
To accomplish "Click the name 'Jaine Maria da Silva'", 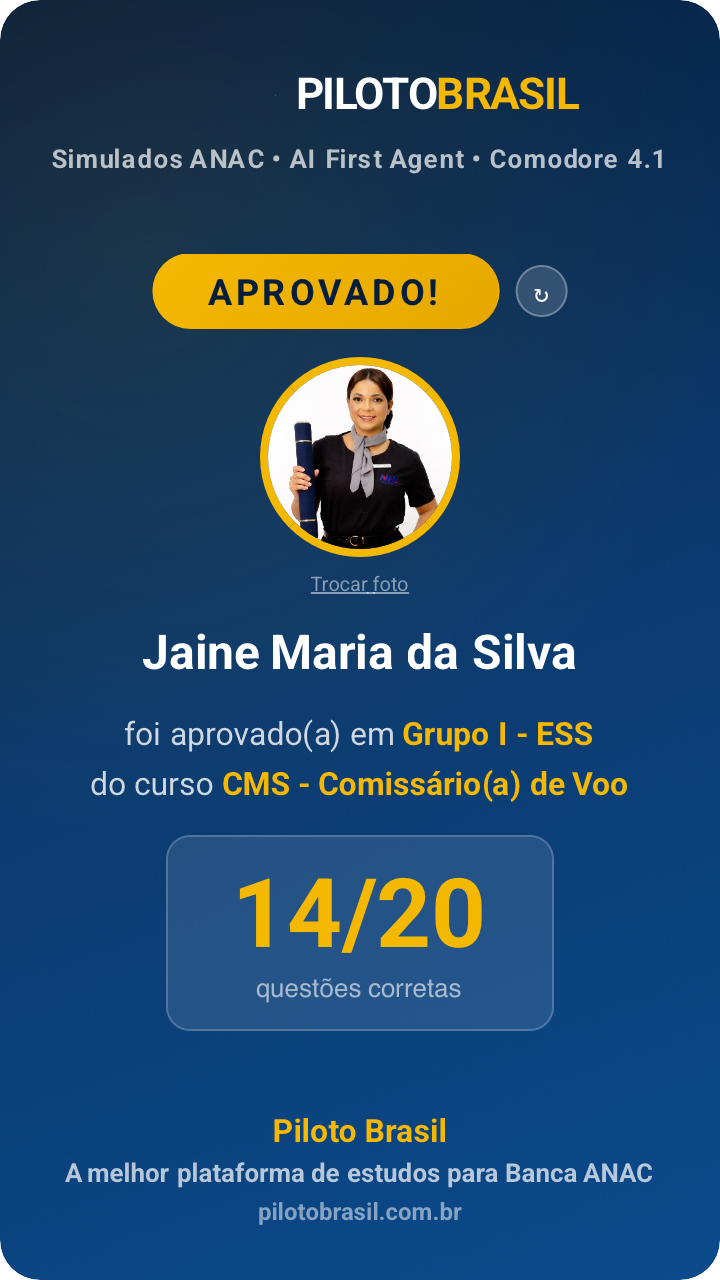I will coord(360,653).
